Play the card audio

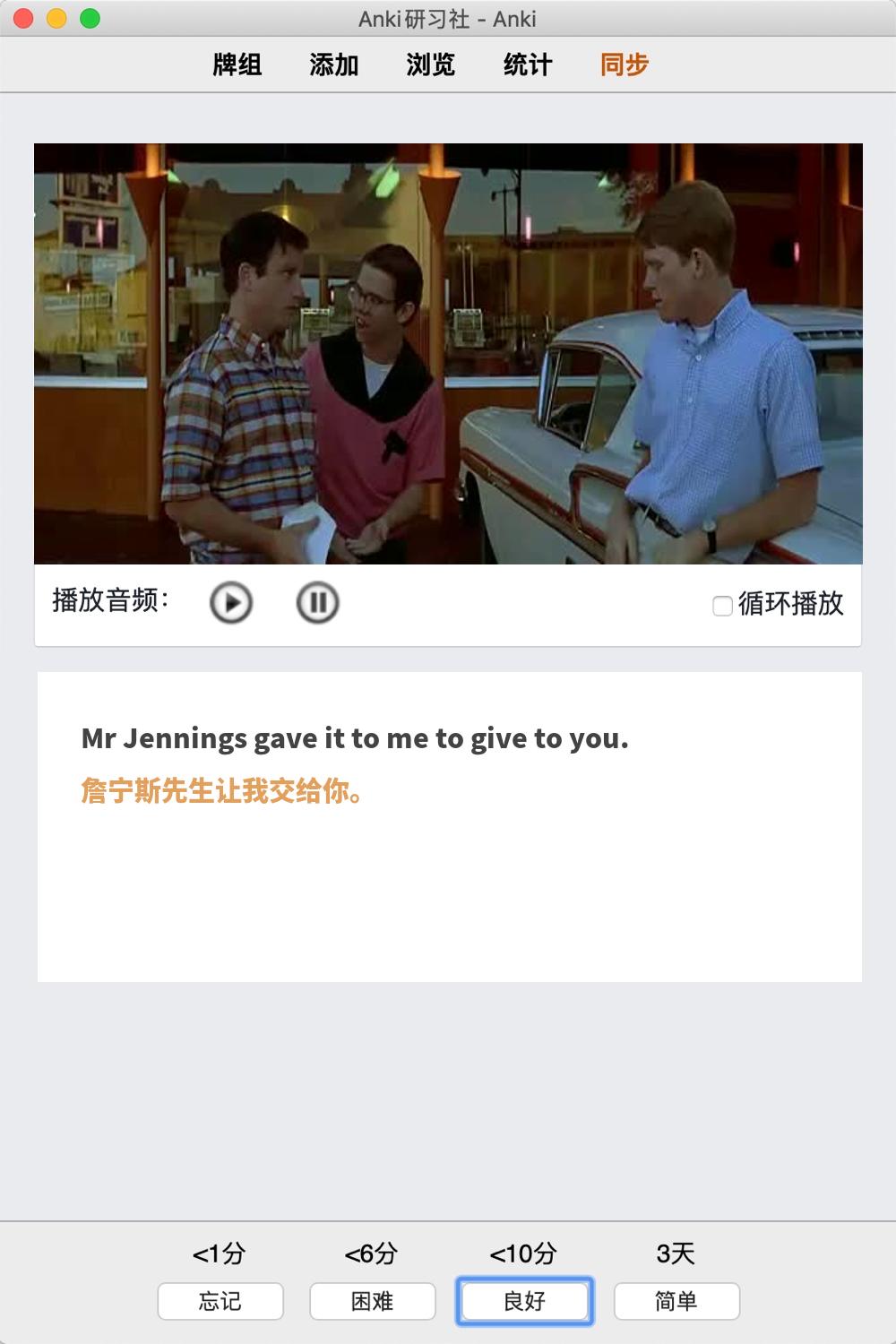pyautogui.click(x=231, y=603)
